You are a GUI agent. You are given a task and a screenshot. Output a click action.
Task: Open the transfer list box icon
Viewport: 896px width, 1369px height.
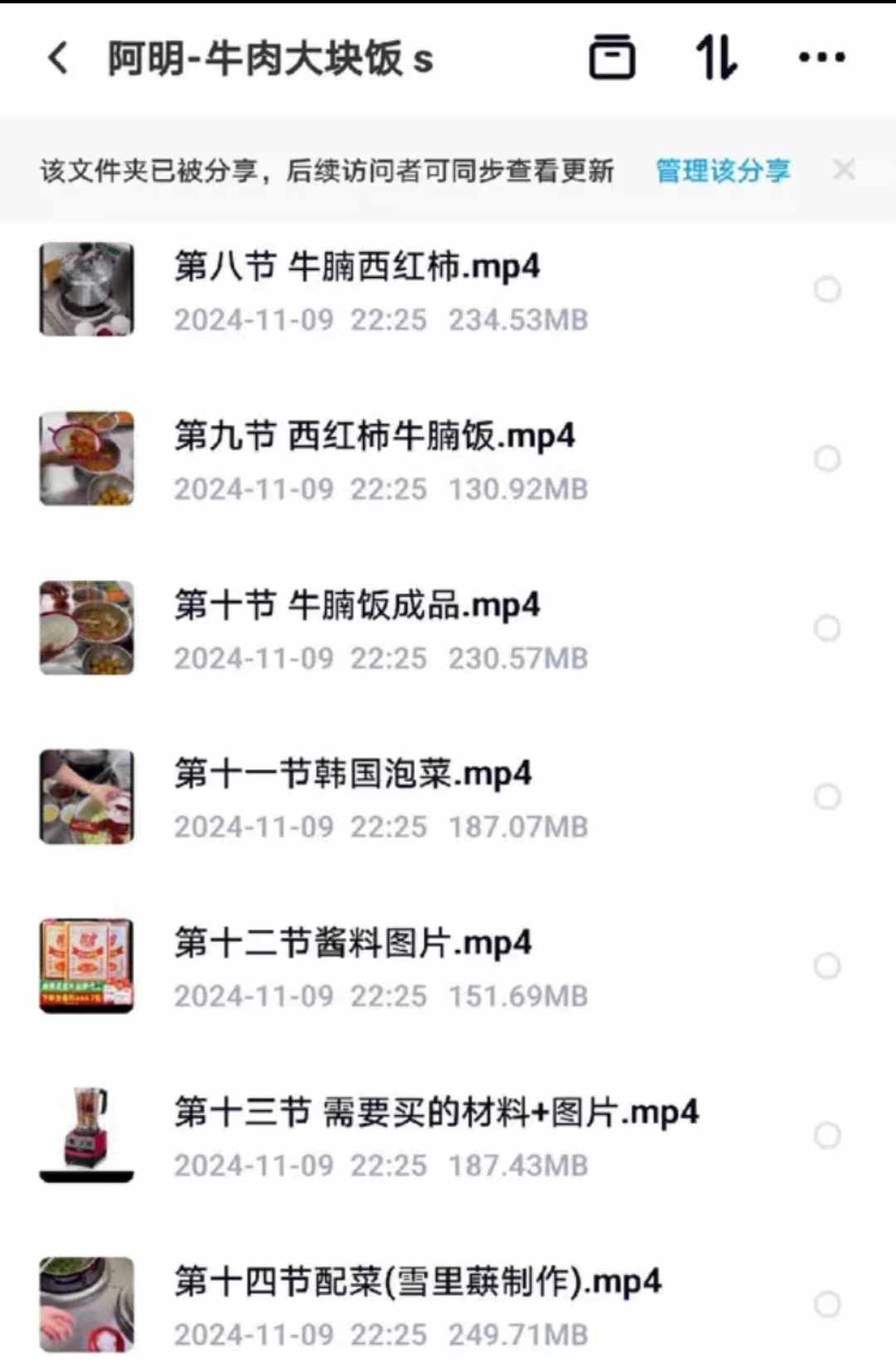613,58
